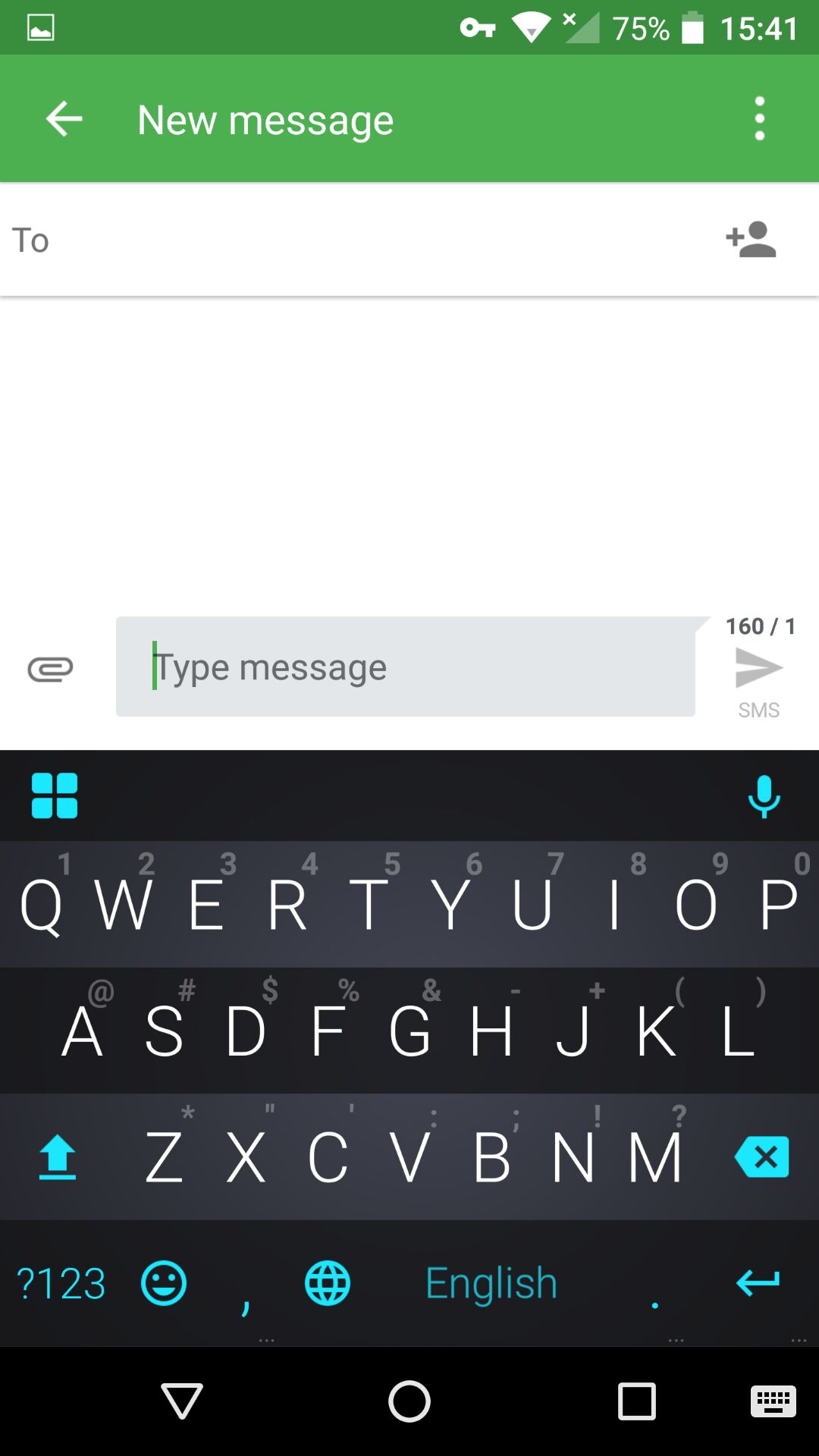Tap the backspace key

point(762,1156)
